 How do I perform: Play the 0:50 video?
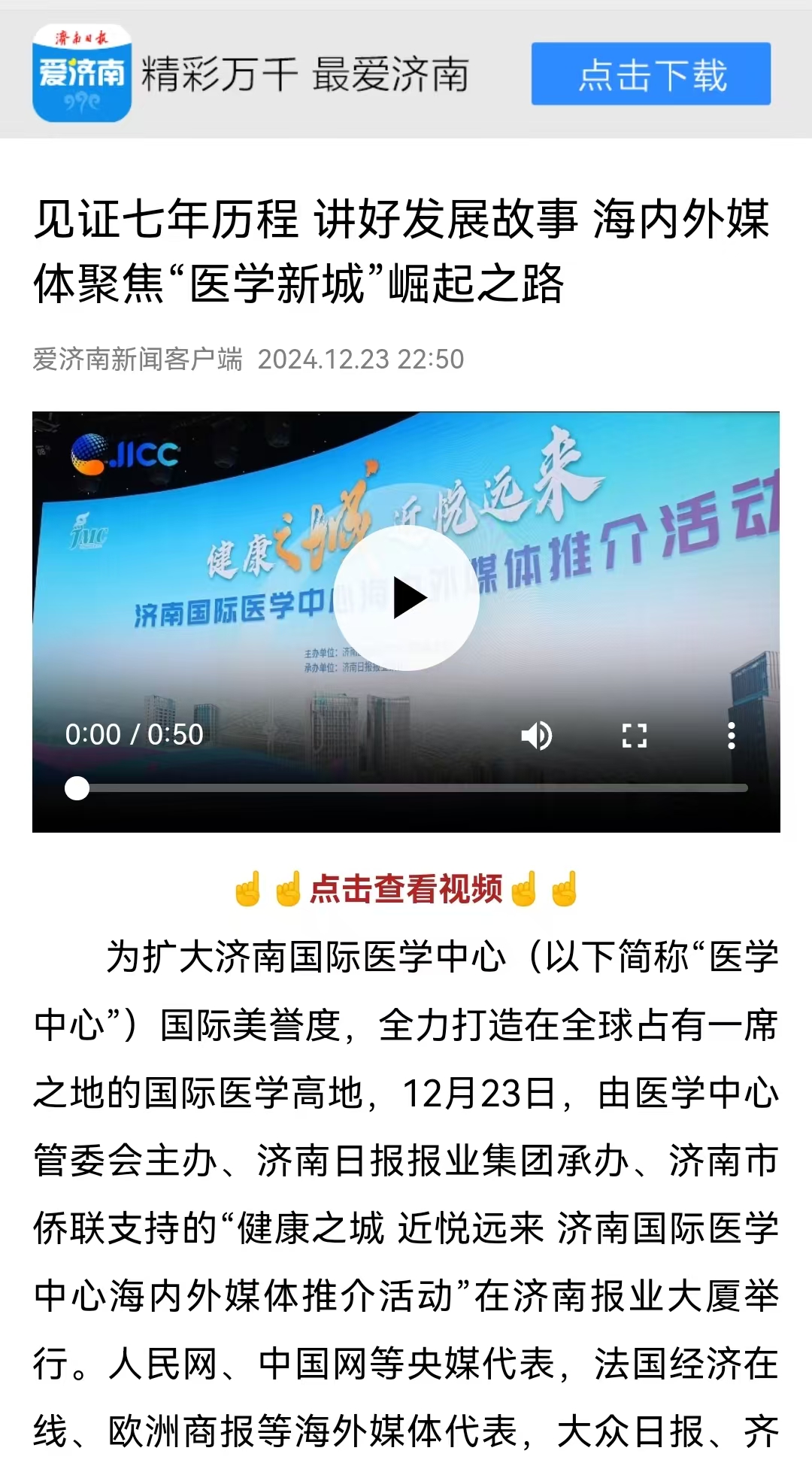point(407,599)
